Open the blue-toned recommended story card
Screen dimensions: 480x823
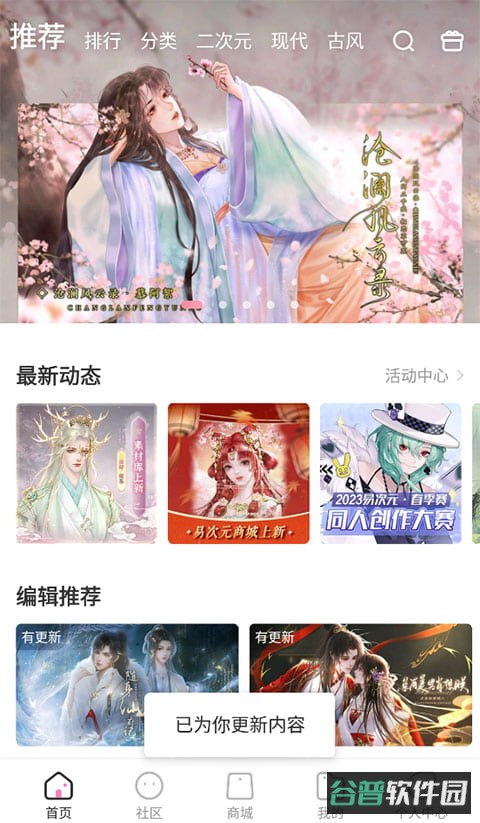click(x=127, y=684)
